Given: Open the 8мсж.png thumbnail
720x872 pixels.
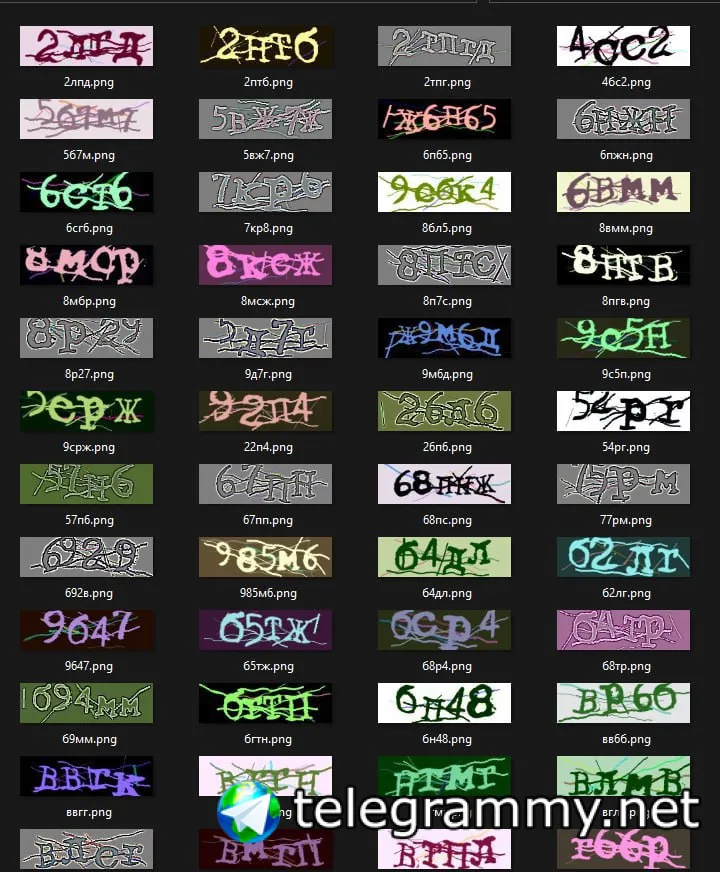Looking at the screenshot, I should (x=265, y=266).
